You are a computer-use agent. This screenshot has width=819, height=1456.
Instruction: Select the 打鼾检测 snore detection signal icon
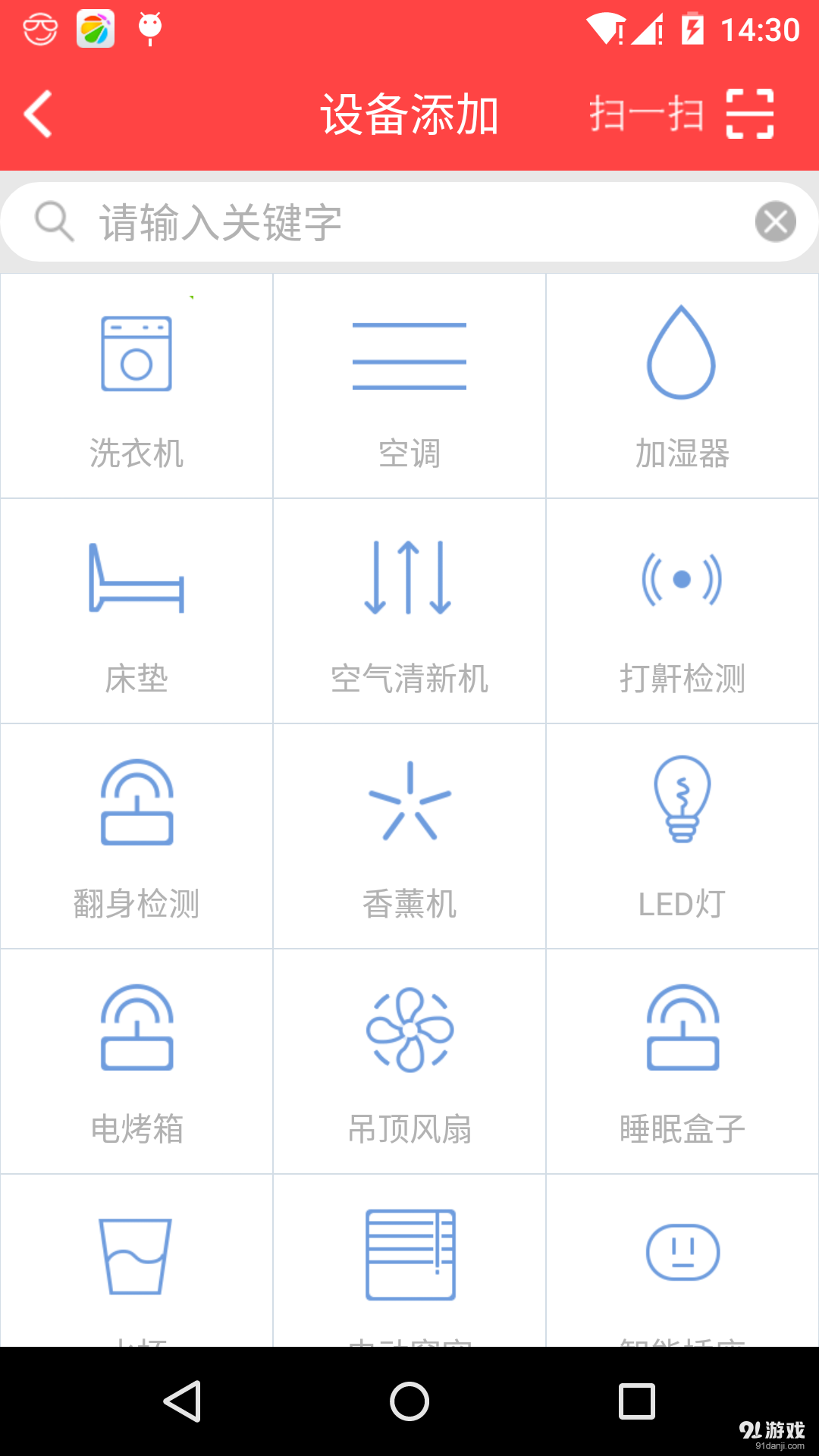pos(681,579)
